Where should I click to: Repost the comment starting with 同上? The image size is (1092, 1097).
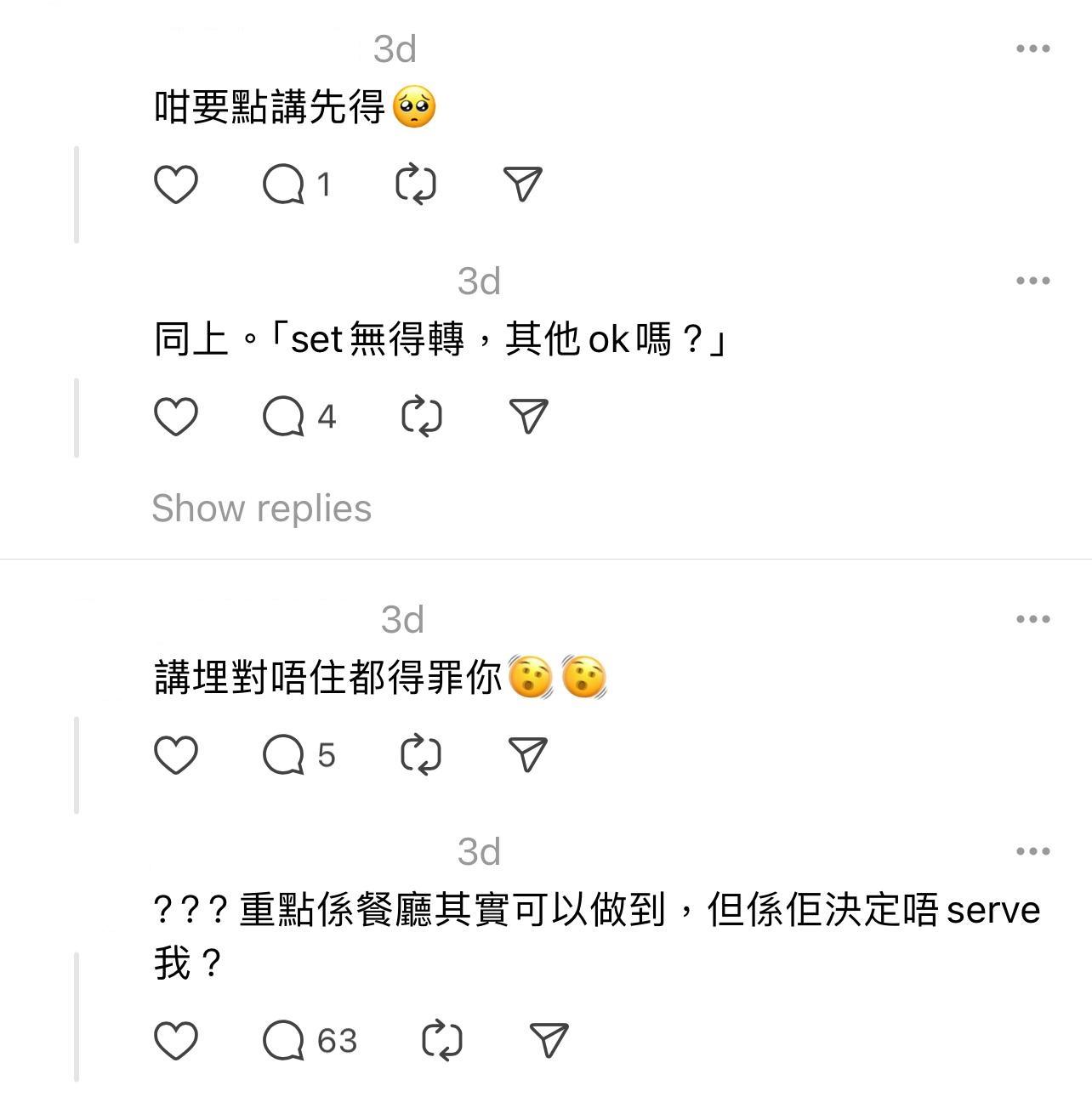click(x=421, y=417)
